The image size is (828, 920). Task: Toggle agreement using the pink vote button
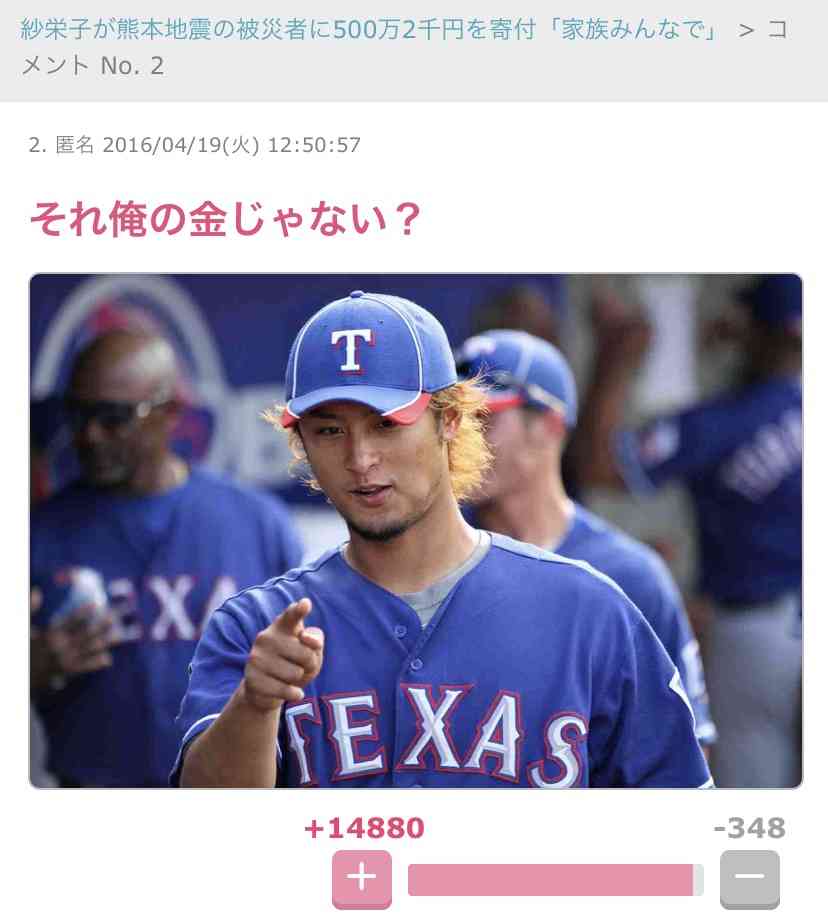coord(361,880)
